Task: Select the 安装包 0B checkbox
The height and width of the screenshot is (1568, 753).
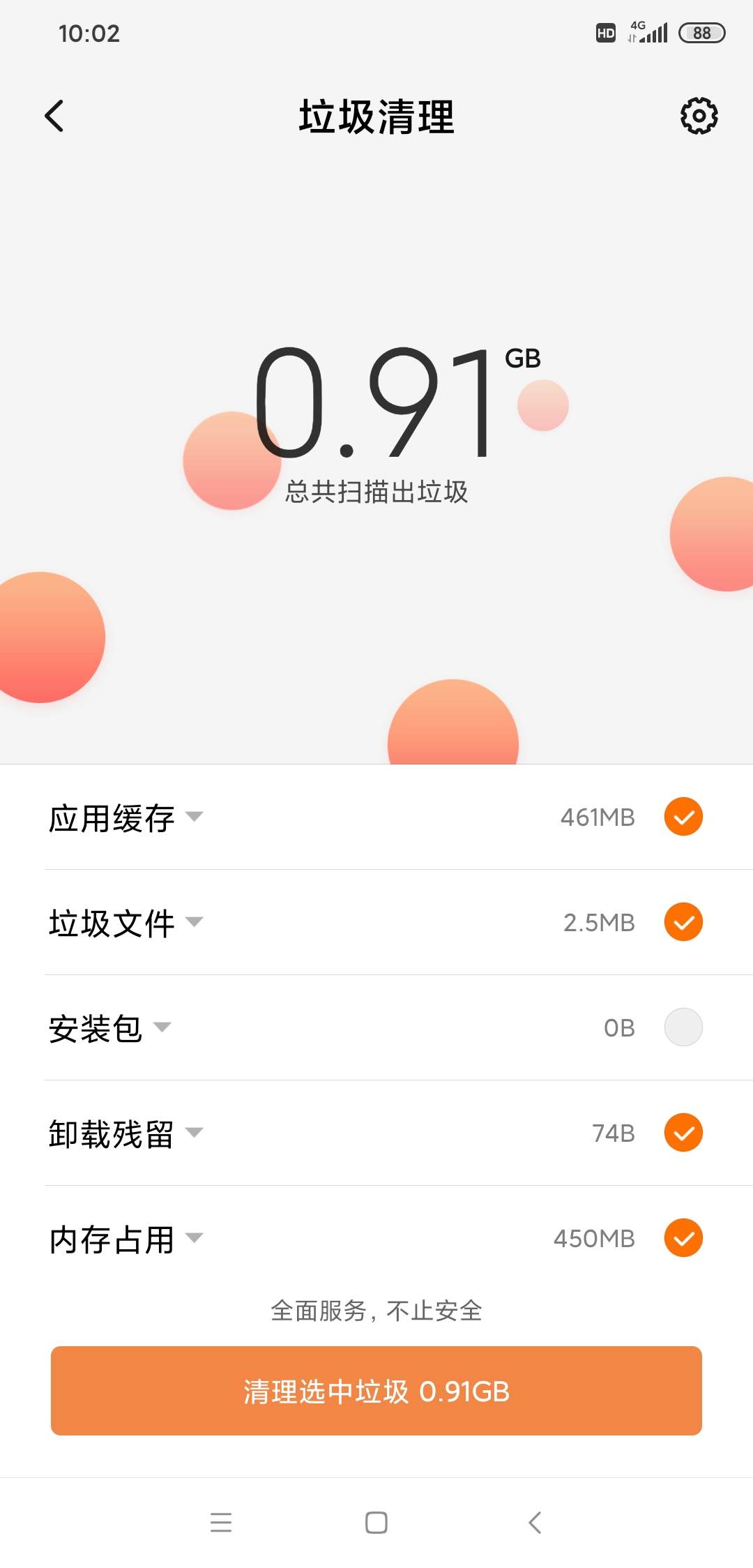Action: click(x=683, y=1027)
